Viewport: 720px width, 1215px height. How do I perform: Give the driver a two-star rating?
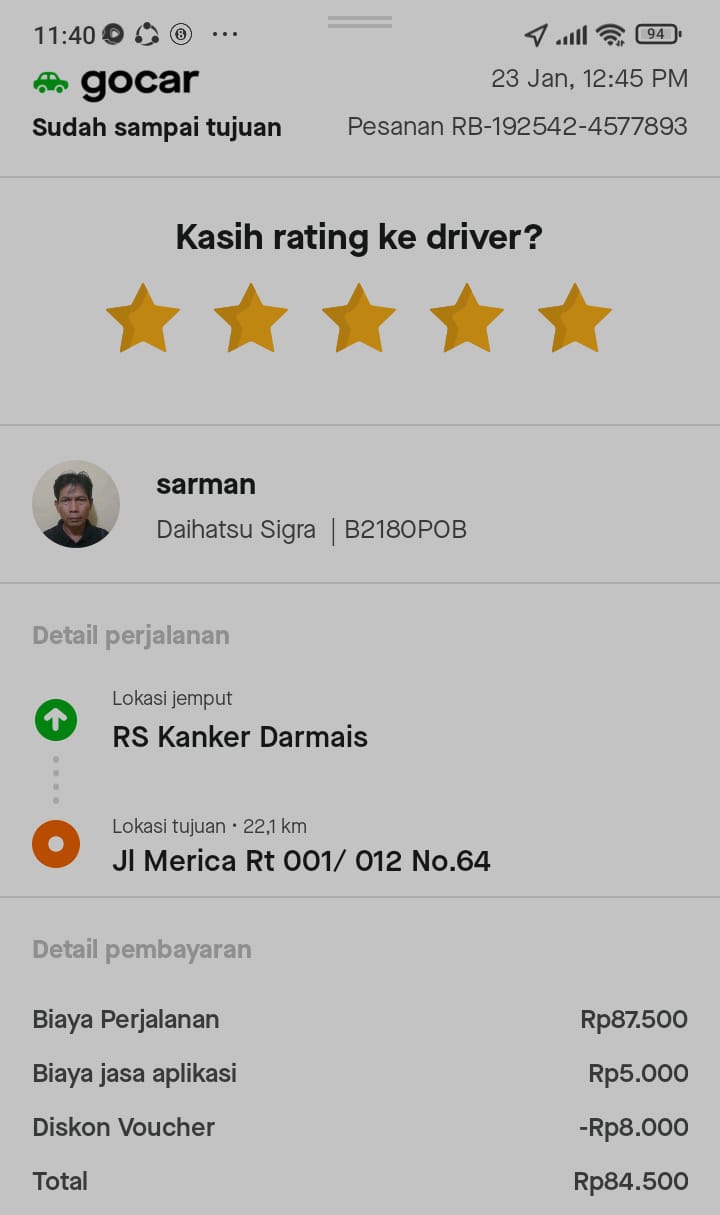pos(251,319)
